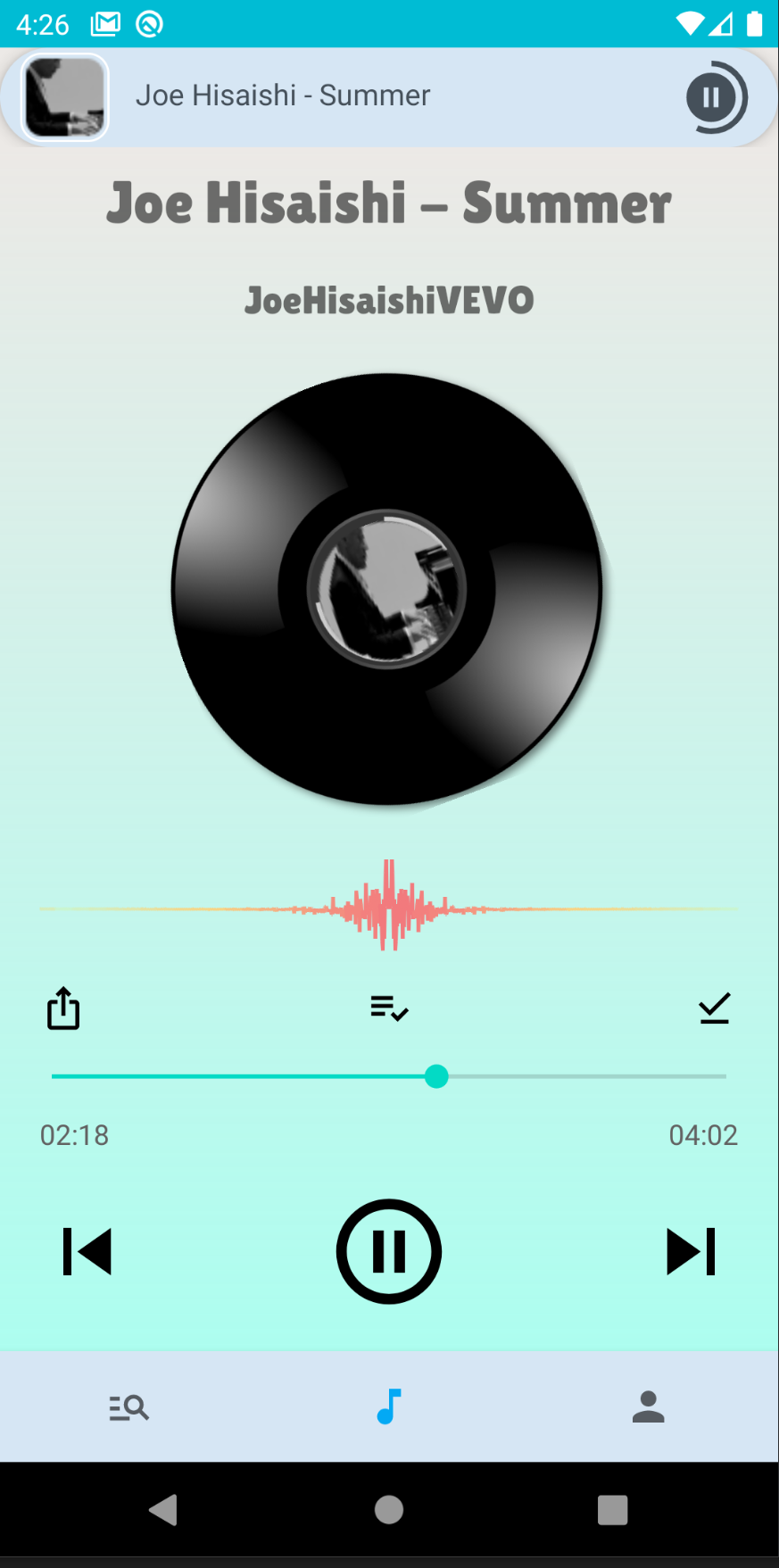
Task: Switch to the search list tab
Action: pos(129,1407)
